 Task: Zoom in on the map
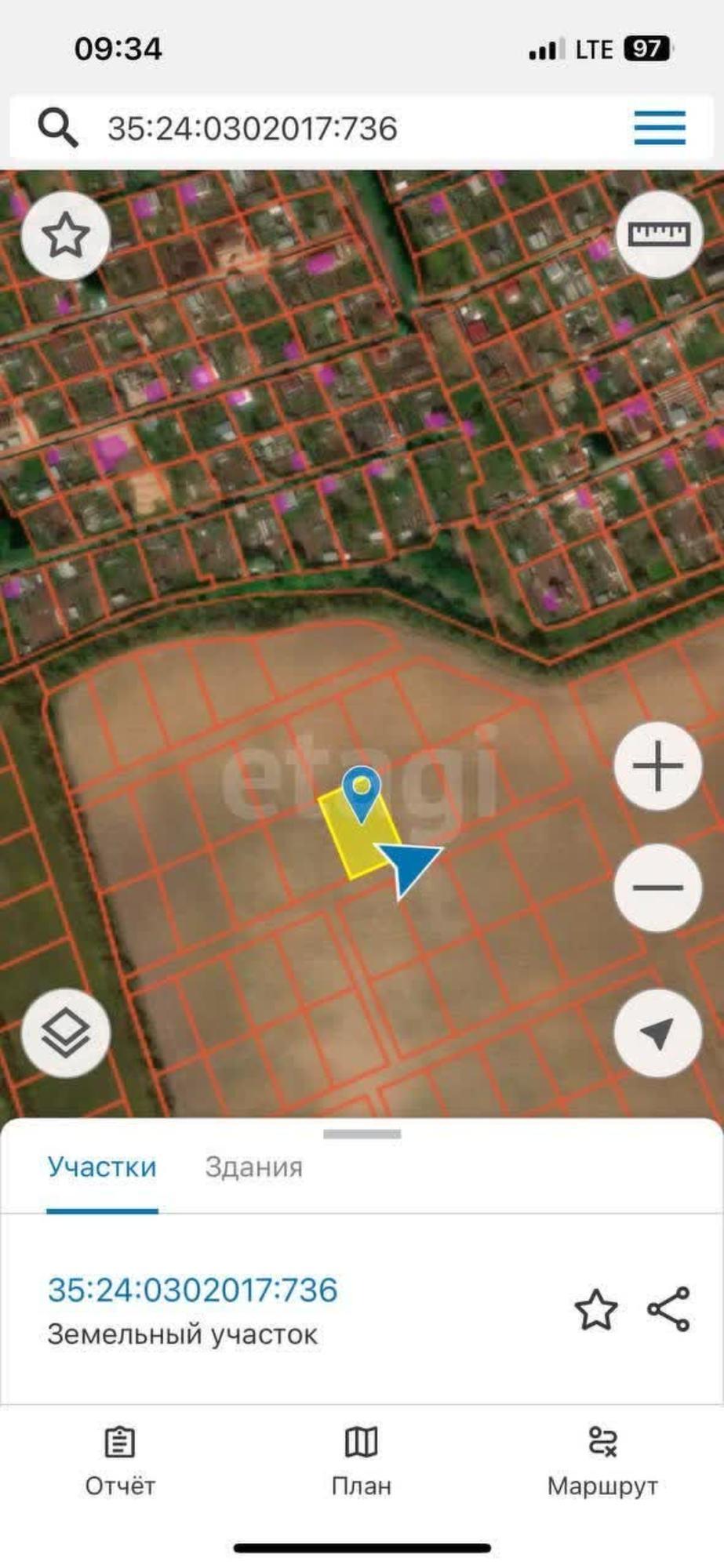pyautogui.click(x=657, y=766)
